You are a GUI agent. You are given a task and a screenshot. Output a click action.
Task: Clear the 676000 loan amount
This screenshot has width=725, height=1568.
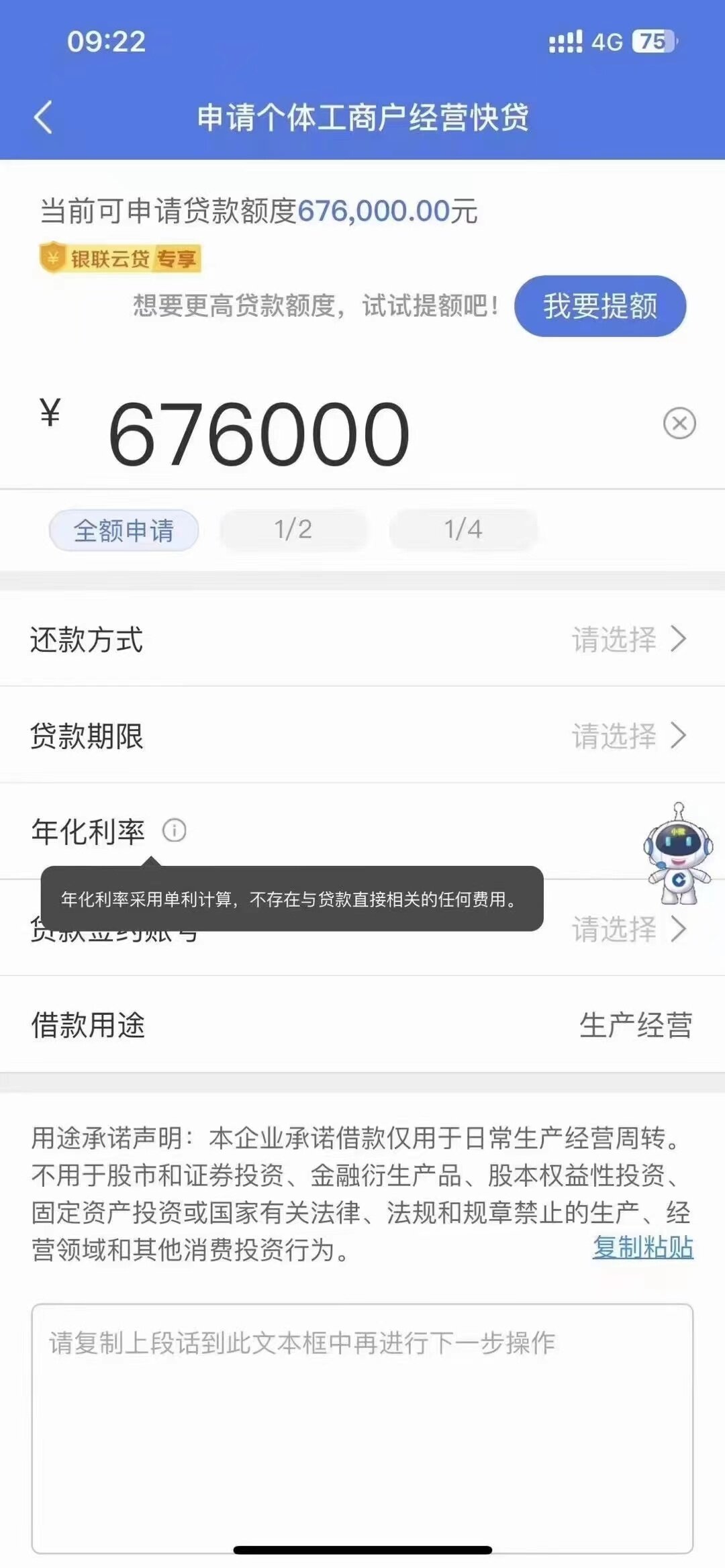pos(679,424)
